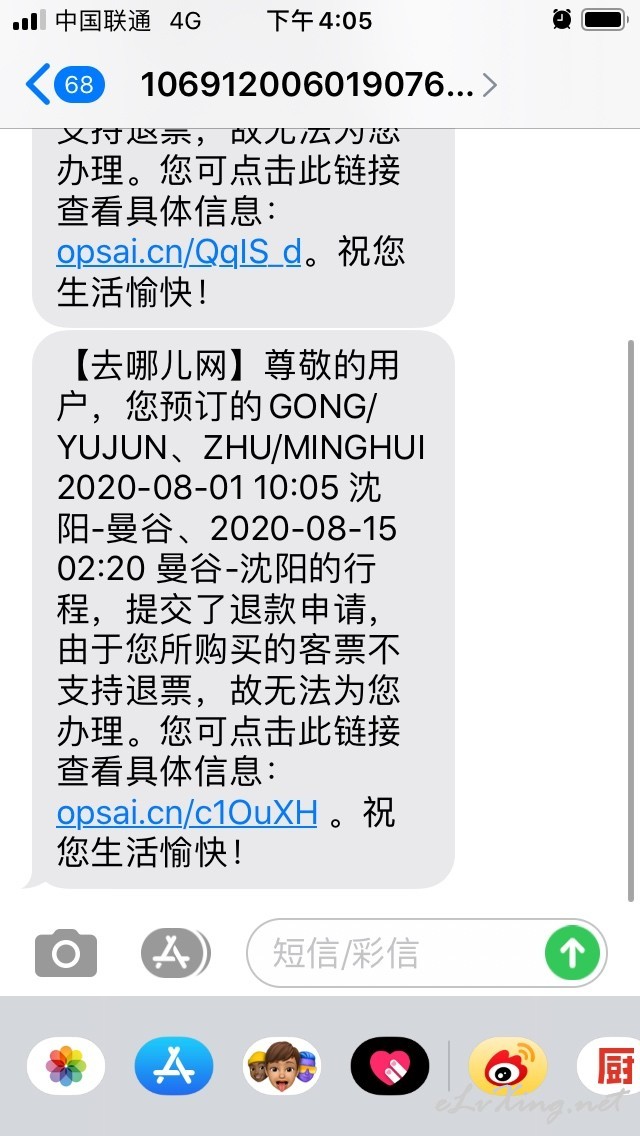The image size is (640, 1136).
Task: Open Digital Touch heart icon
Action: (x=390, y=1066)
